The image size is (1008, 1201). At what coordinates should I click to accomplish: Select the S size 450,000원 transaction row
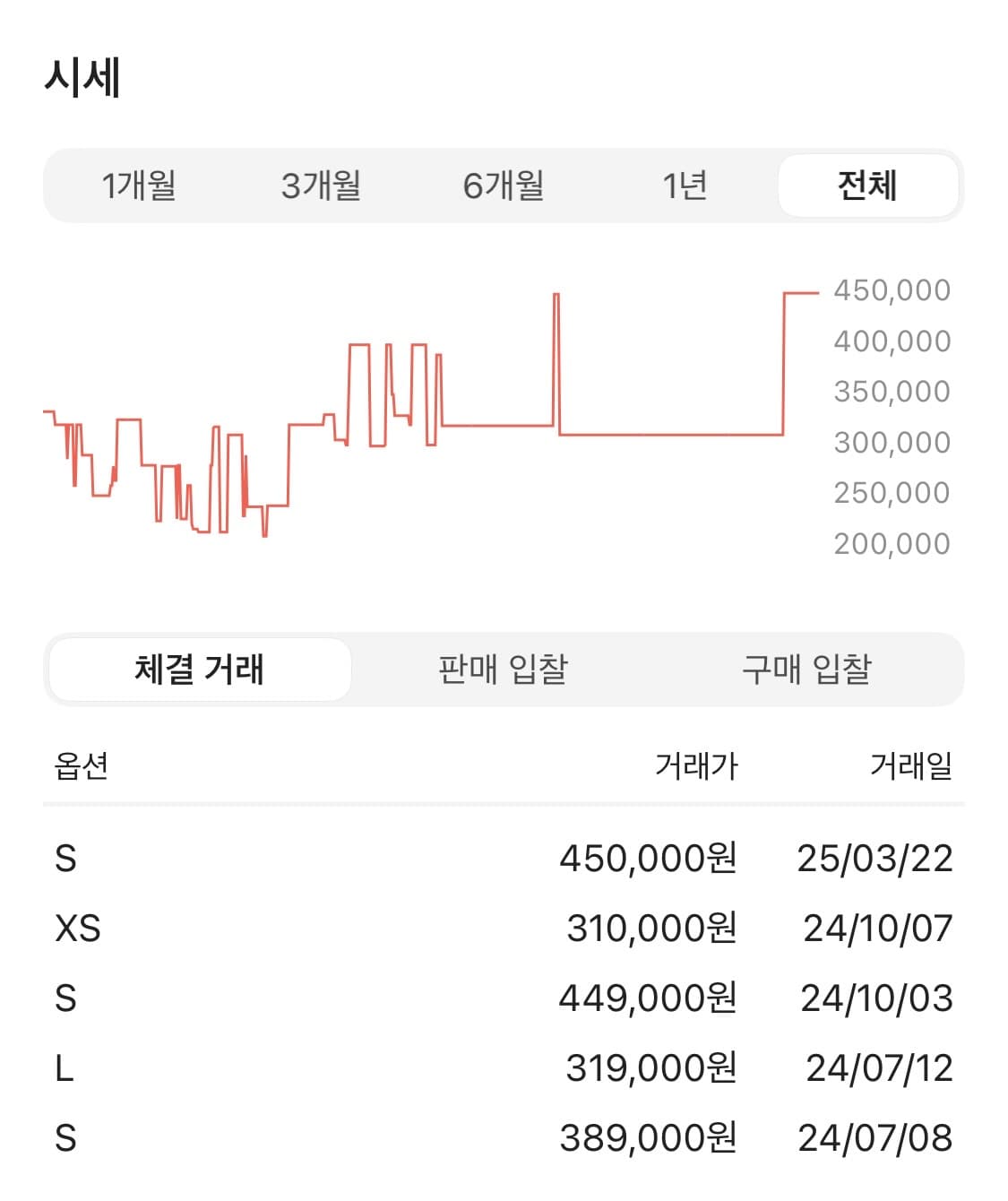(502, 858)
